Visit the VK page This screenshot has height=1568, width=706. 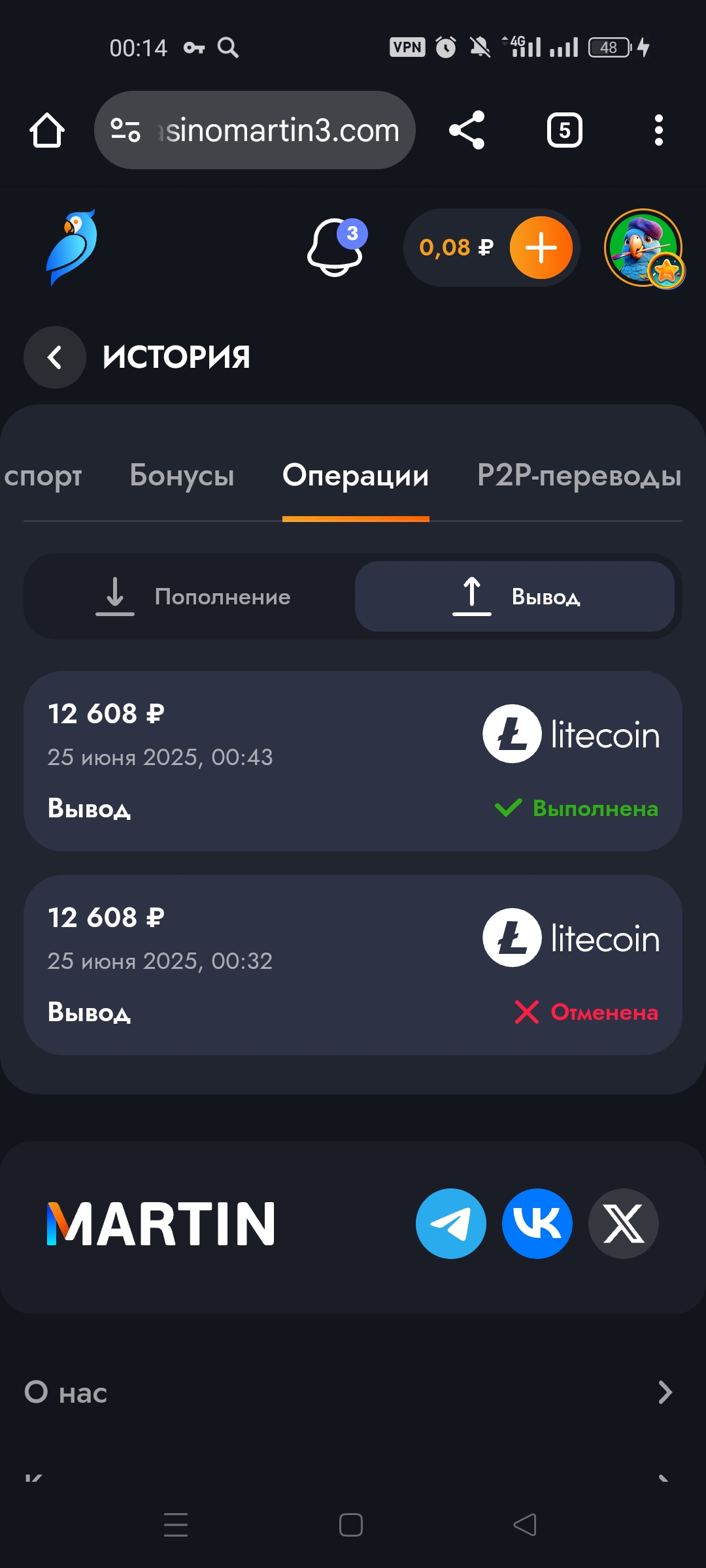coord(537,1224)
